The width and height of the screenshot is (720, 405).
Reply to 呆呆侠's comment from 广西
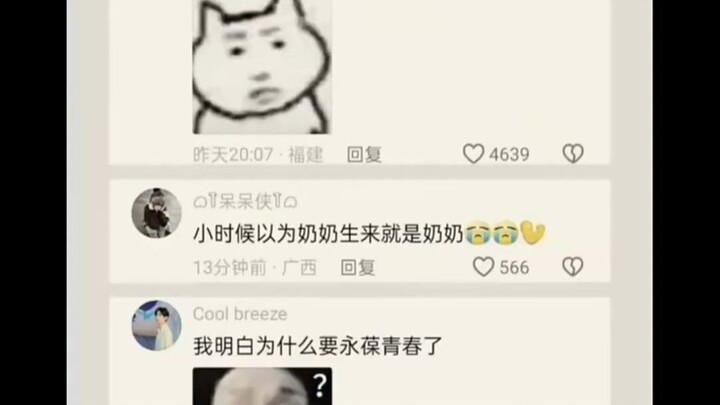358,267
